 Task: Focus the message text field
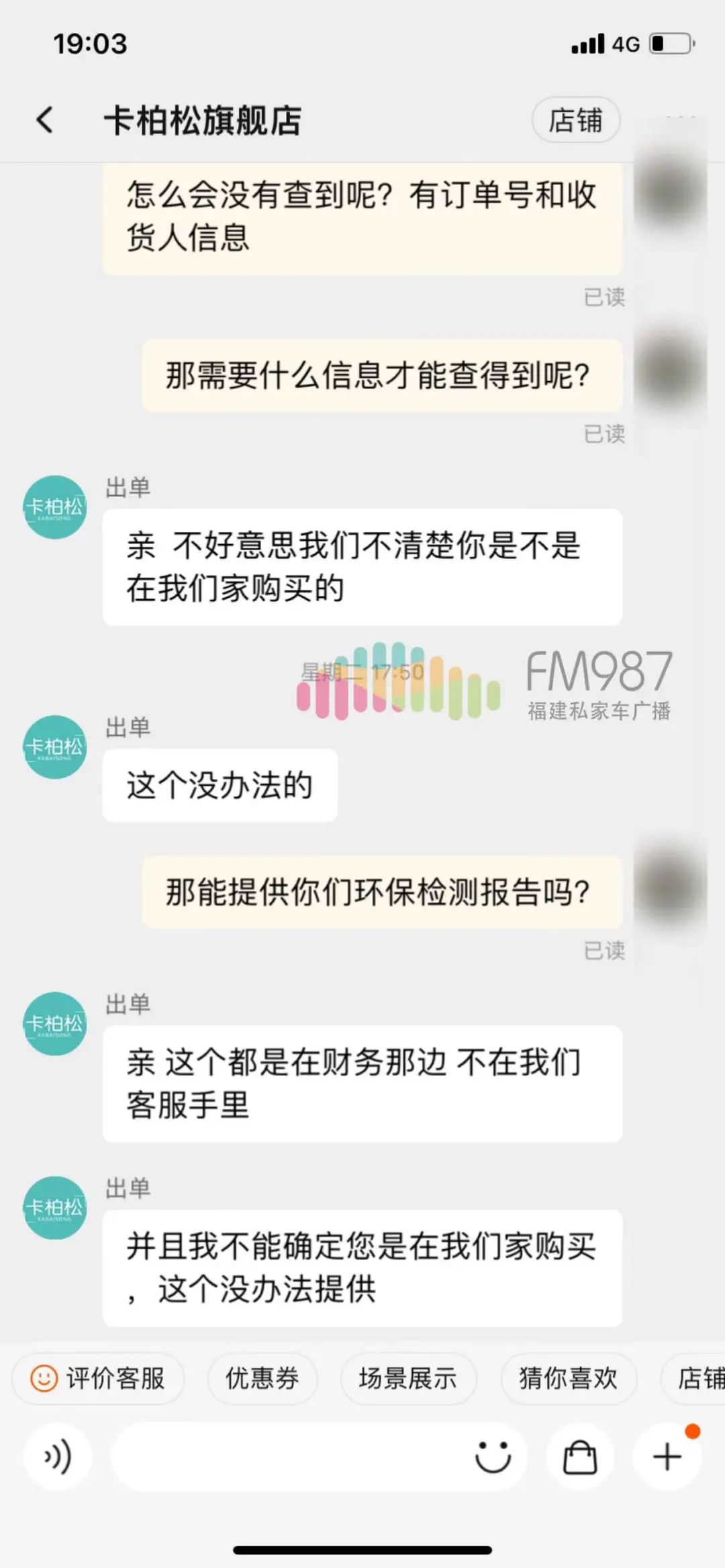[x=289, y=1457]
